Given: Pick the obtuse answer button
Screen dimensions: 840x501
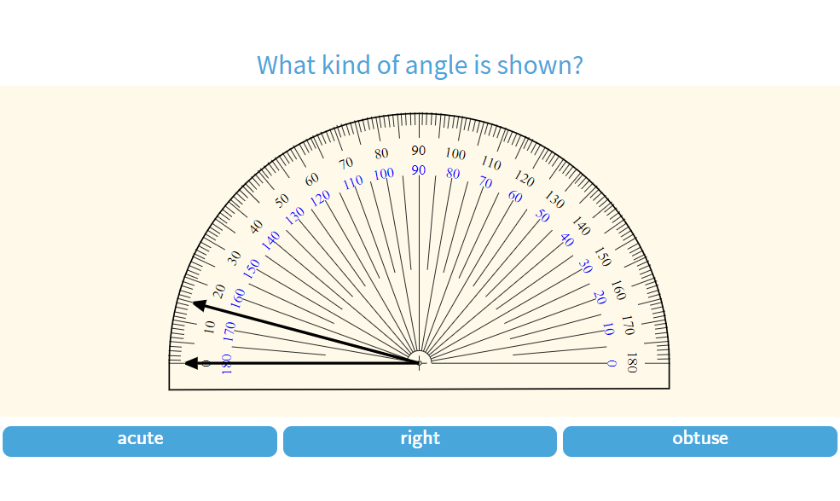Looking at the screenshot, I should coord(699,440).
